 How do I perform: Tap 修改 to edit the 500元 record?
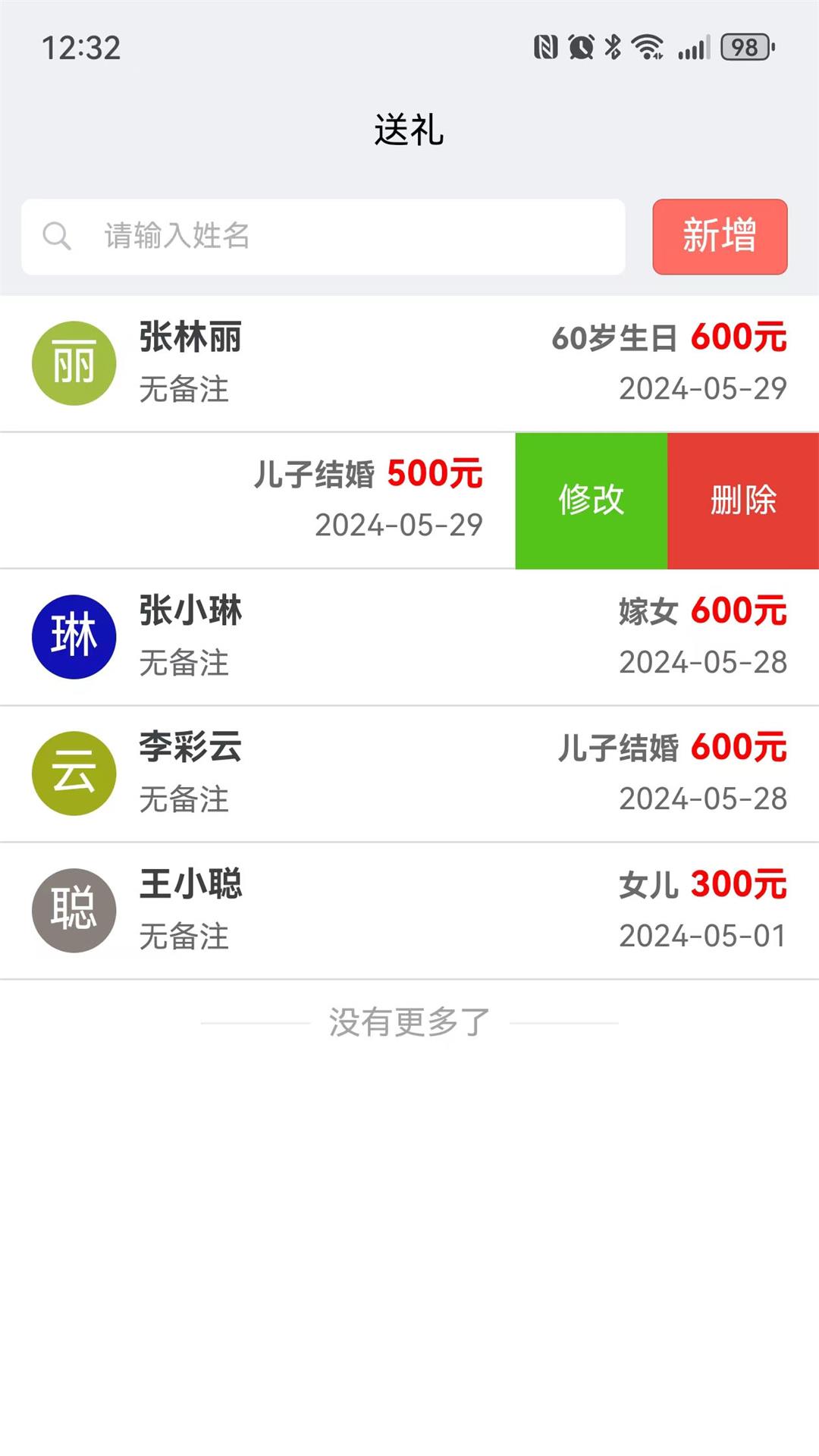tap(591, 500)
